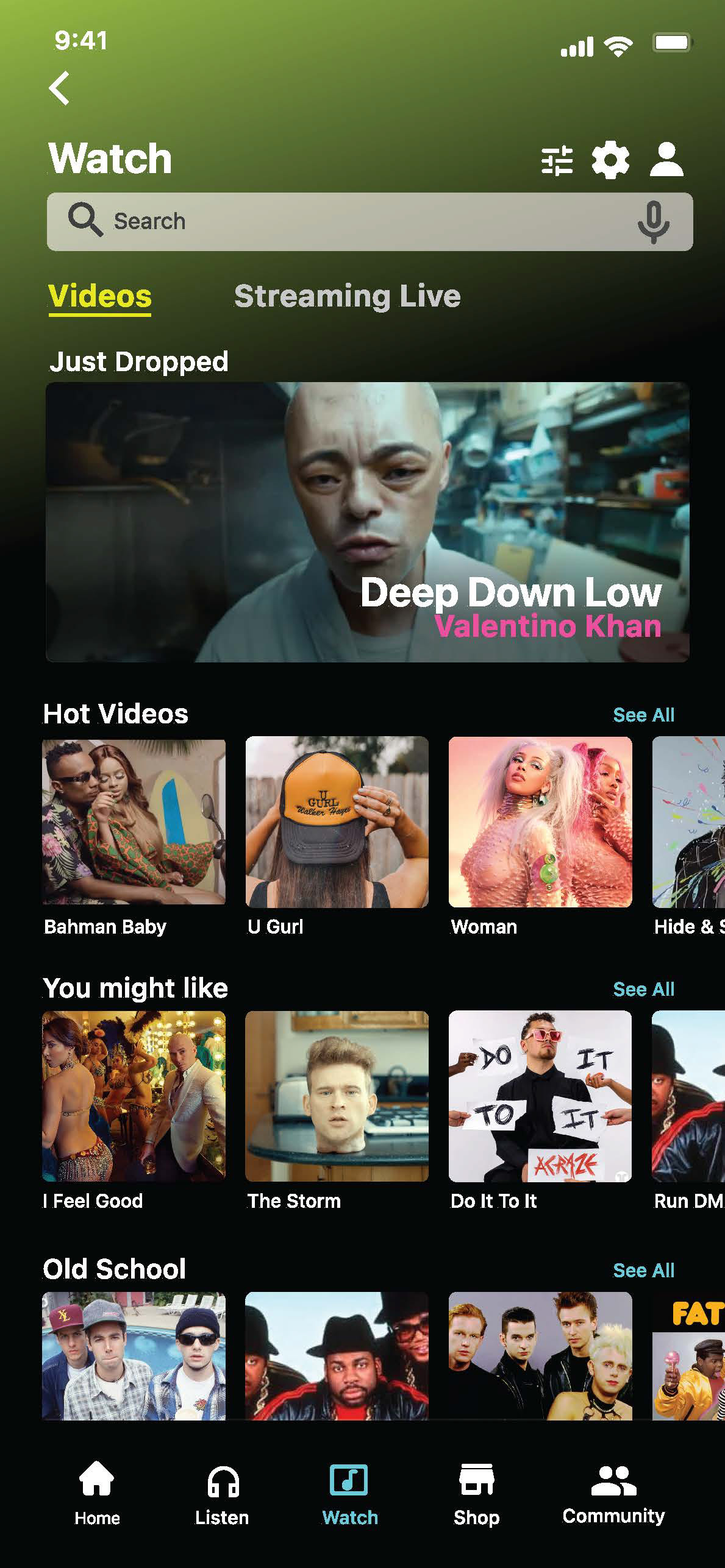725x1568 pixels.
Task: Switch to Streaming Live tab
Action: pos(347,296)
